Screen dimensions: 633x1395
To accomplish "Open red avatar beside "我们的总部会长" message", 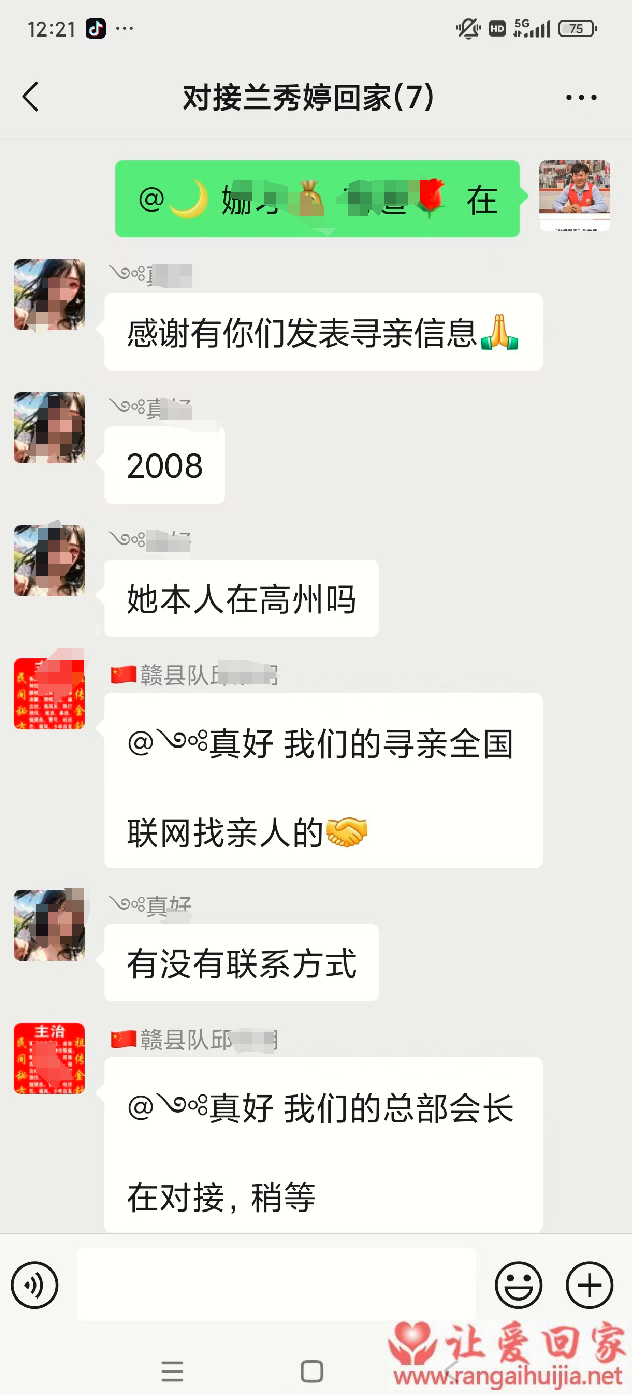I will (x=49, y=1058).
